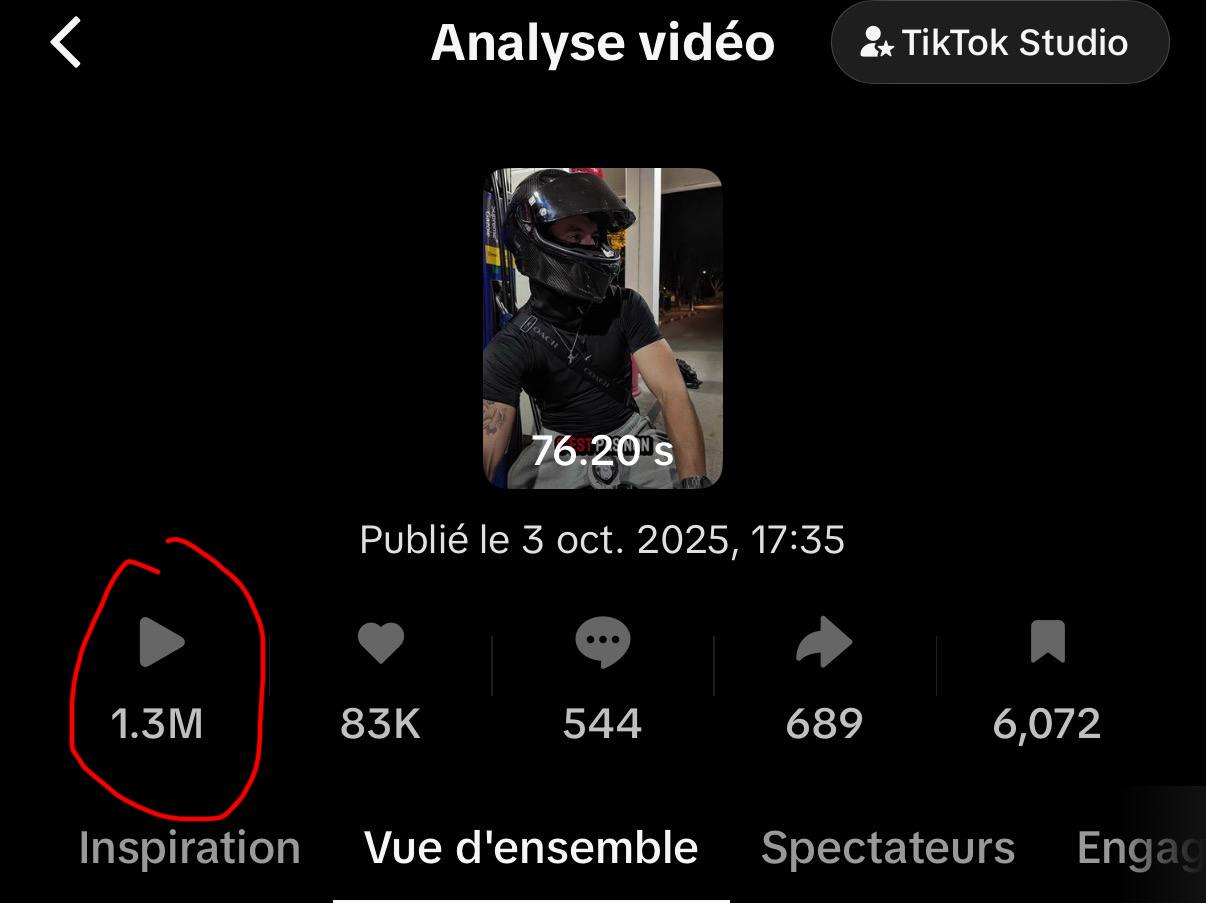Open the Engagement tab

pos(1138,848)
